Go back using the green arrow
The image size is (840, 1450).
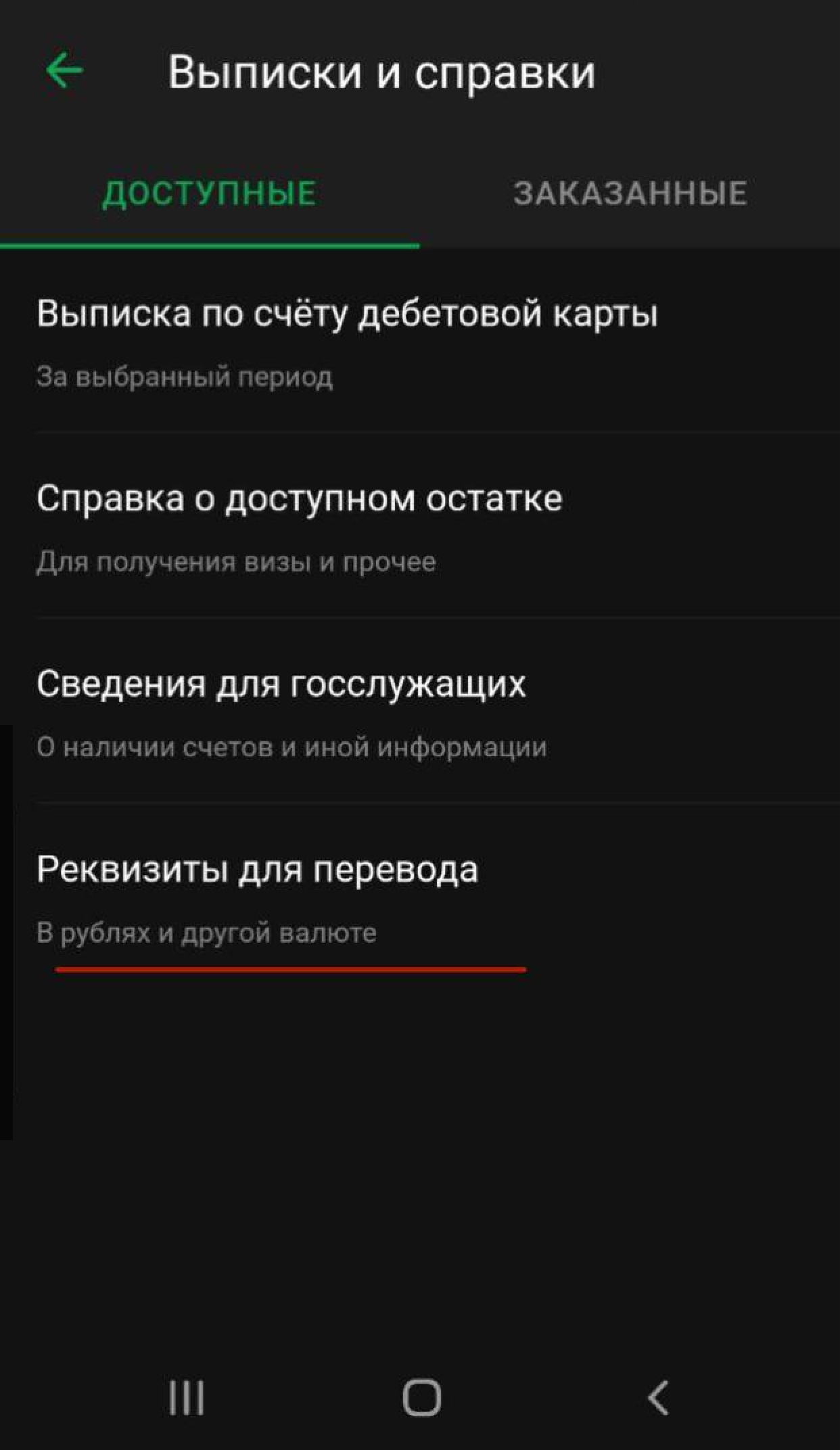[64, 71]
